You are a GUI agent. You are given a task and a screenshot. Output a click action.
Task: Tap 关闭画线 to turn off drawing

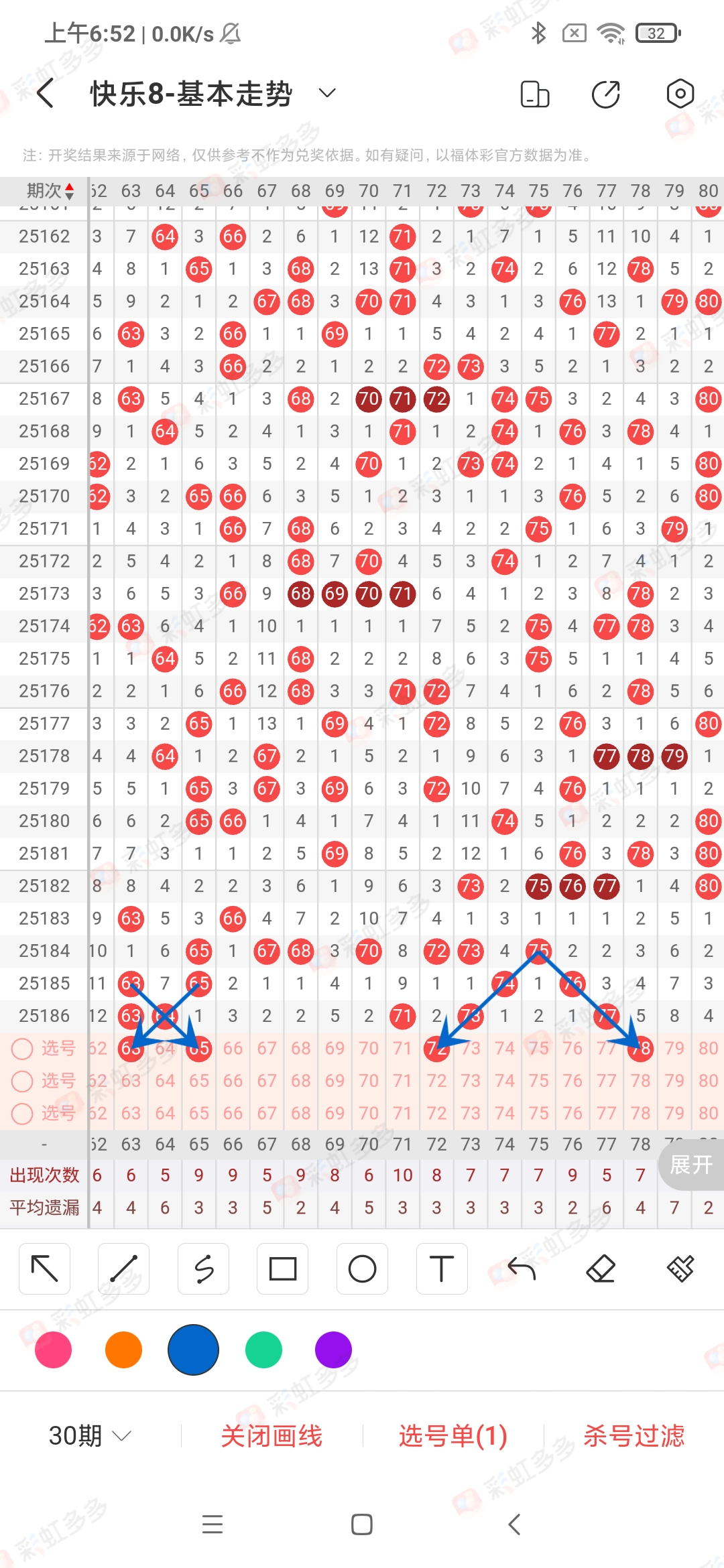[271, 1436]
